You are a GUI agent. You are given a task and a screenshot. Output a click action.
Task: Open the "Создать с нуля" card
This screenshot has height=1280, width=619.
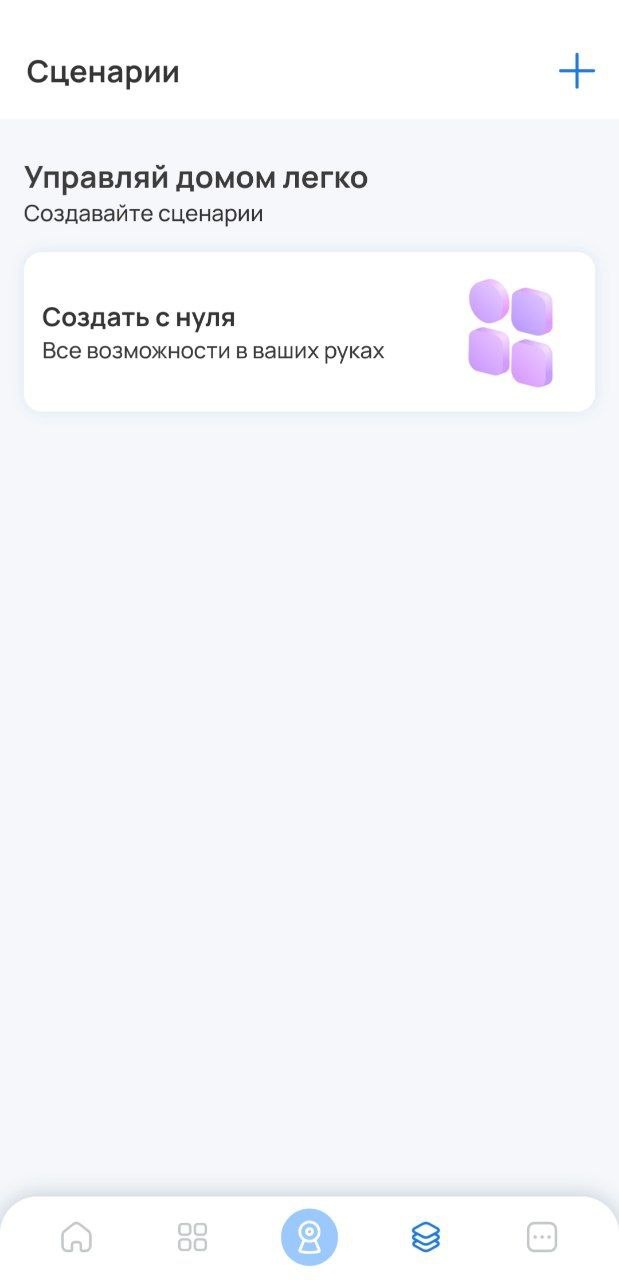309,332
